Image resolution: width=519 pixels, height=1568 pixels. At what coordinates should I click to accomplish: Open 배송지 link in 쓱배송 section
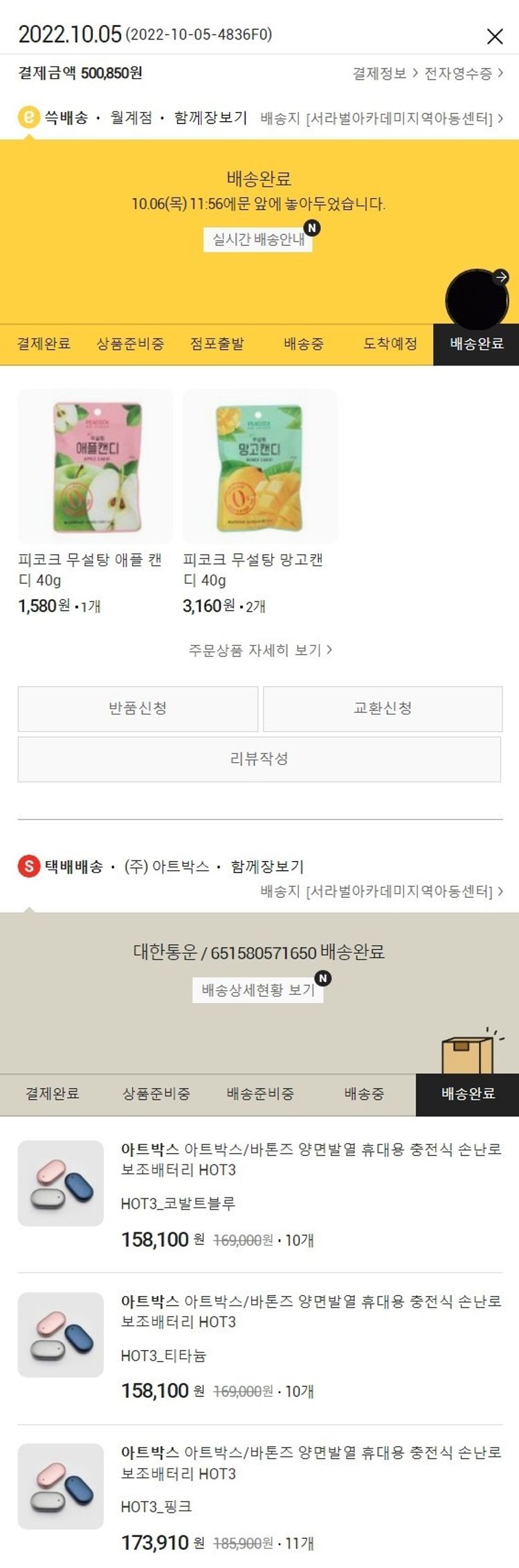click(381, 118)
